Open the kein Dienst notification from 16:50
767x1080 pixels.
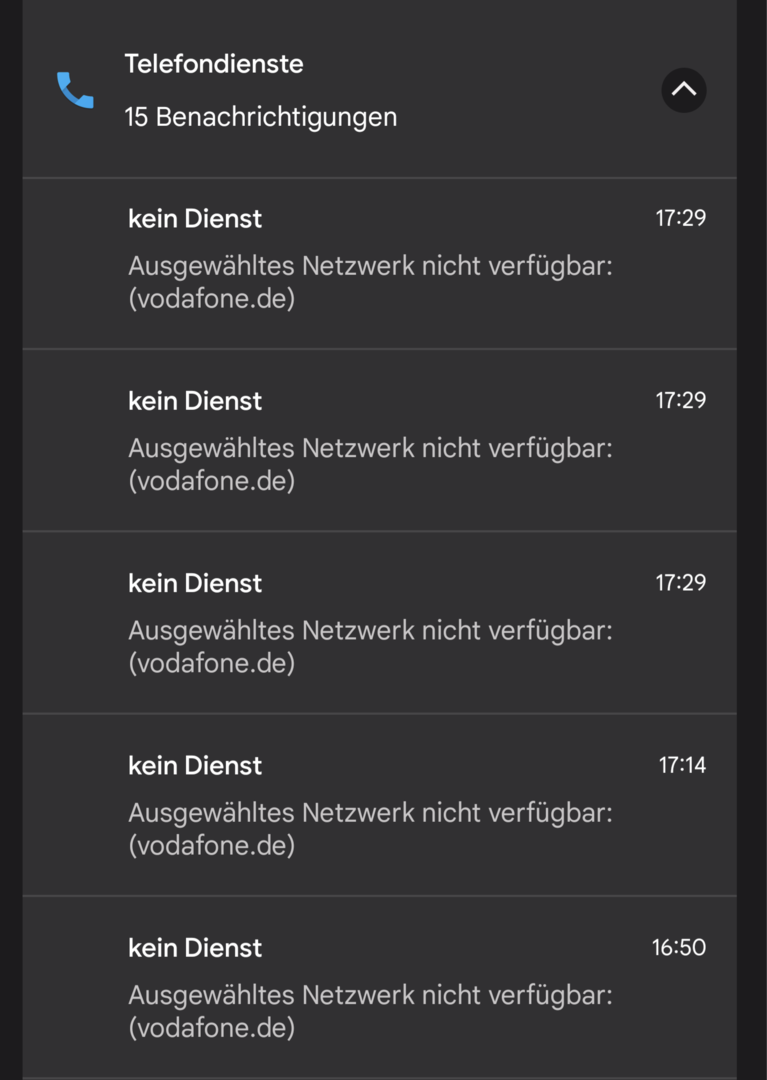coord(380,987)
